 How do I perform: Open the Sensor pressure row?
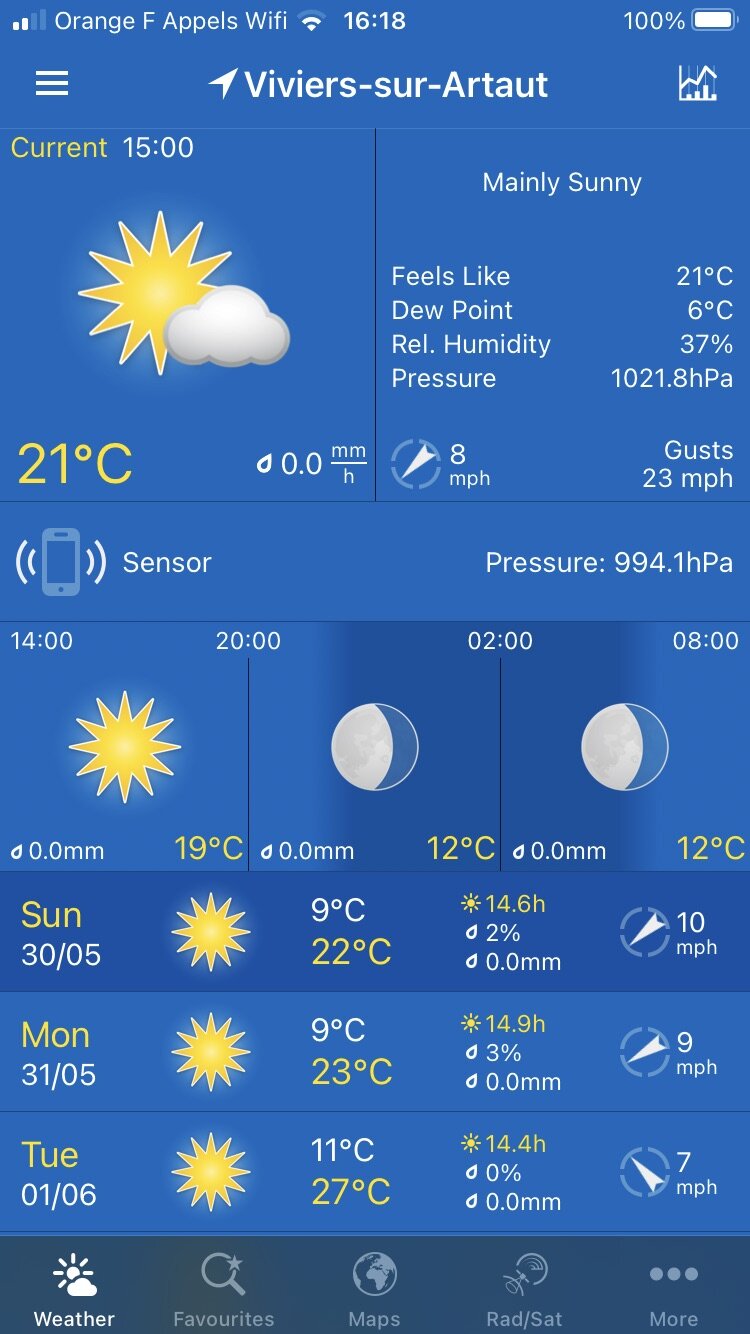(375, 562)
